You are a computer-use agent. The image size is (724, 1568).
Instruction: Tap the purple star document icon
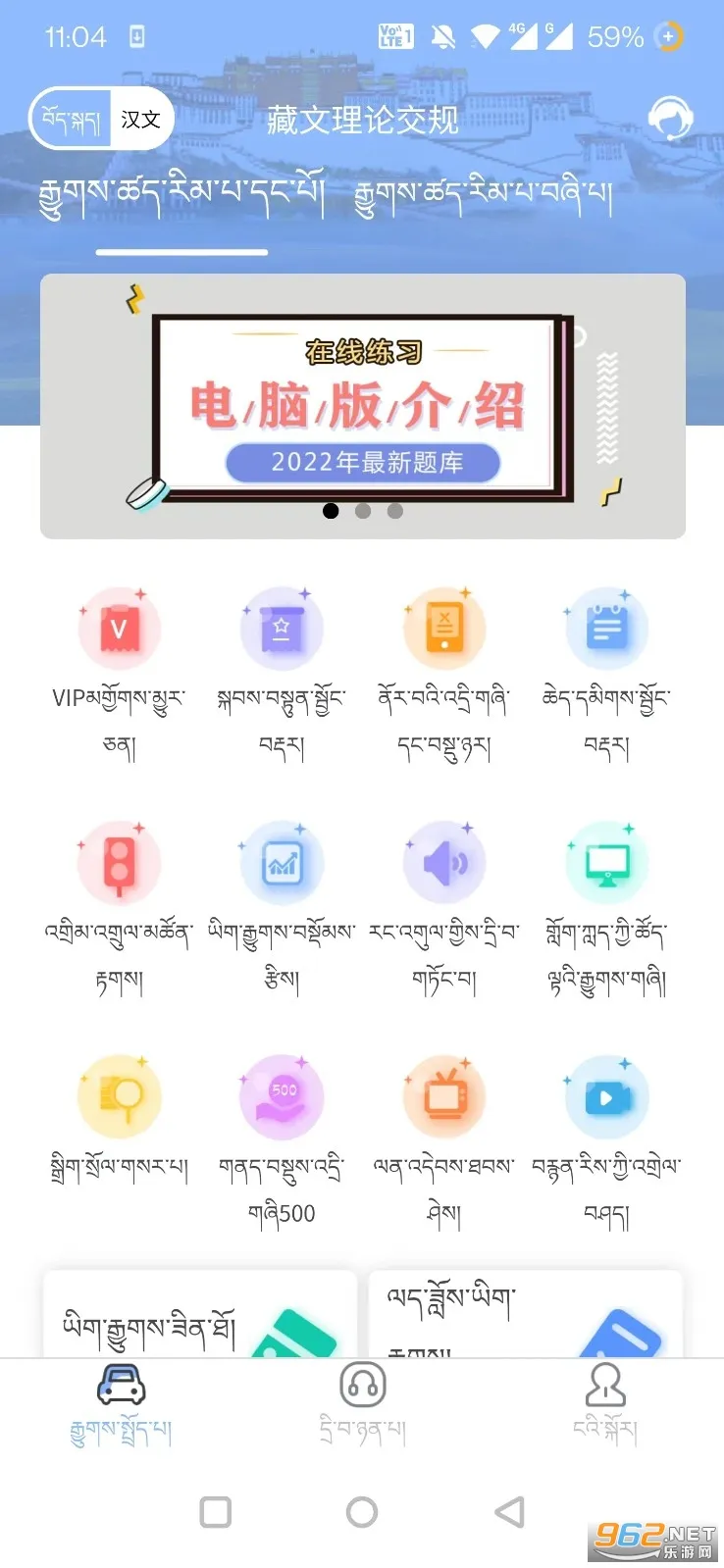click(x=282, y=629)
